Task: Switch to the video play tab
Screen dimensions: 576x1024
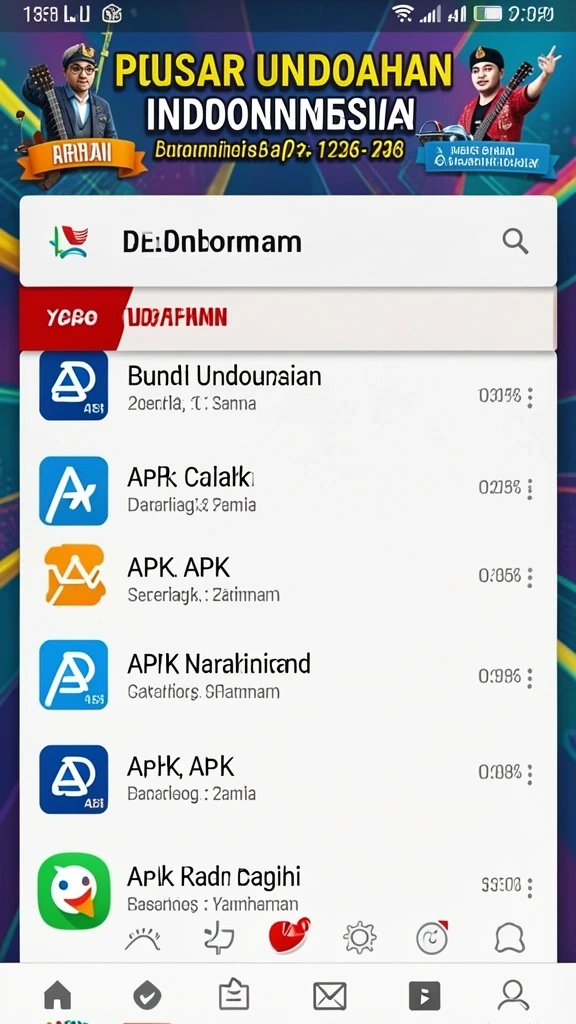Action: 424,997
